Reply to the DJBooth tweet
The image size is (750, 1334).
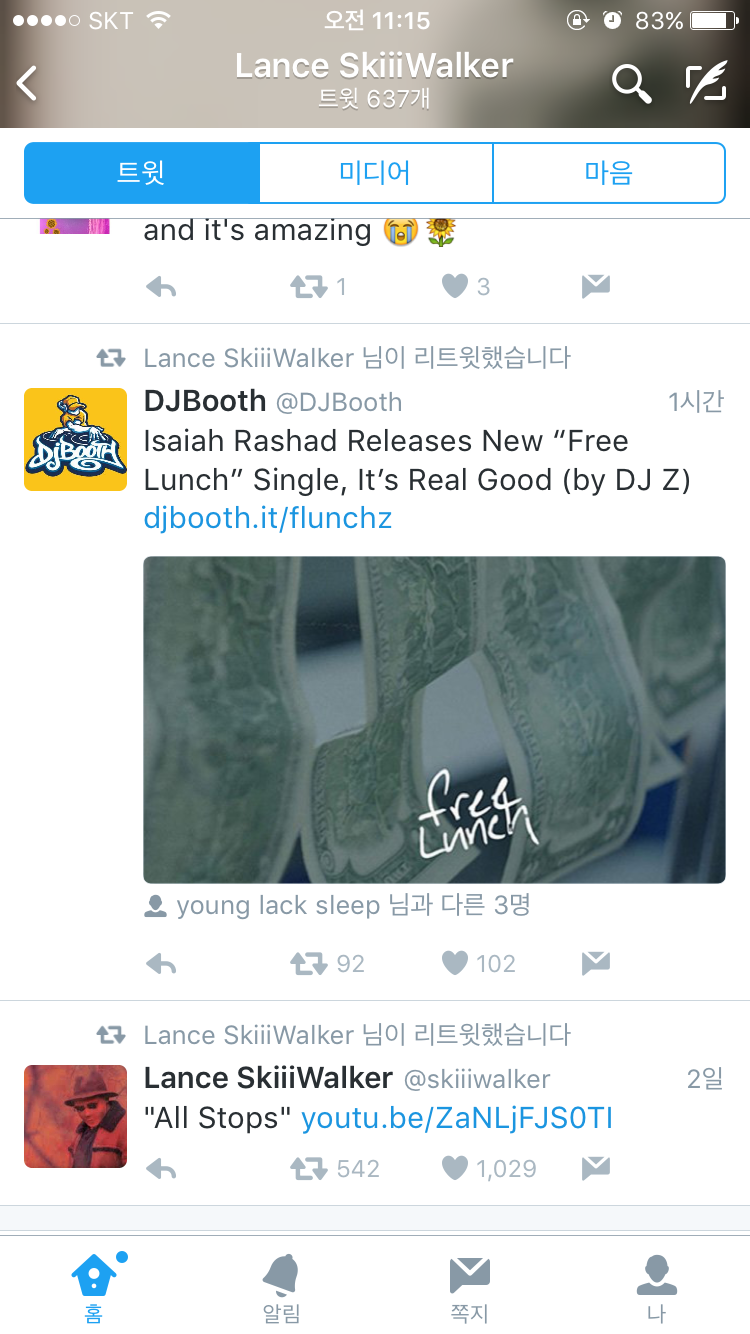tap(161, 963)
